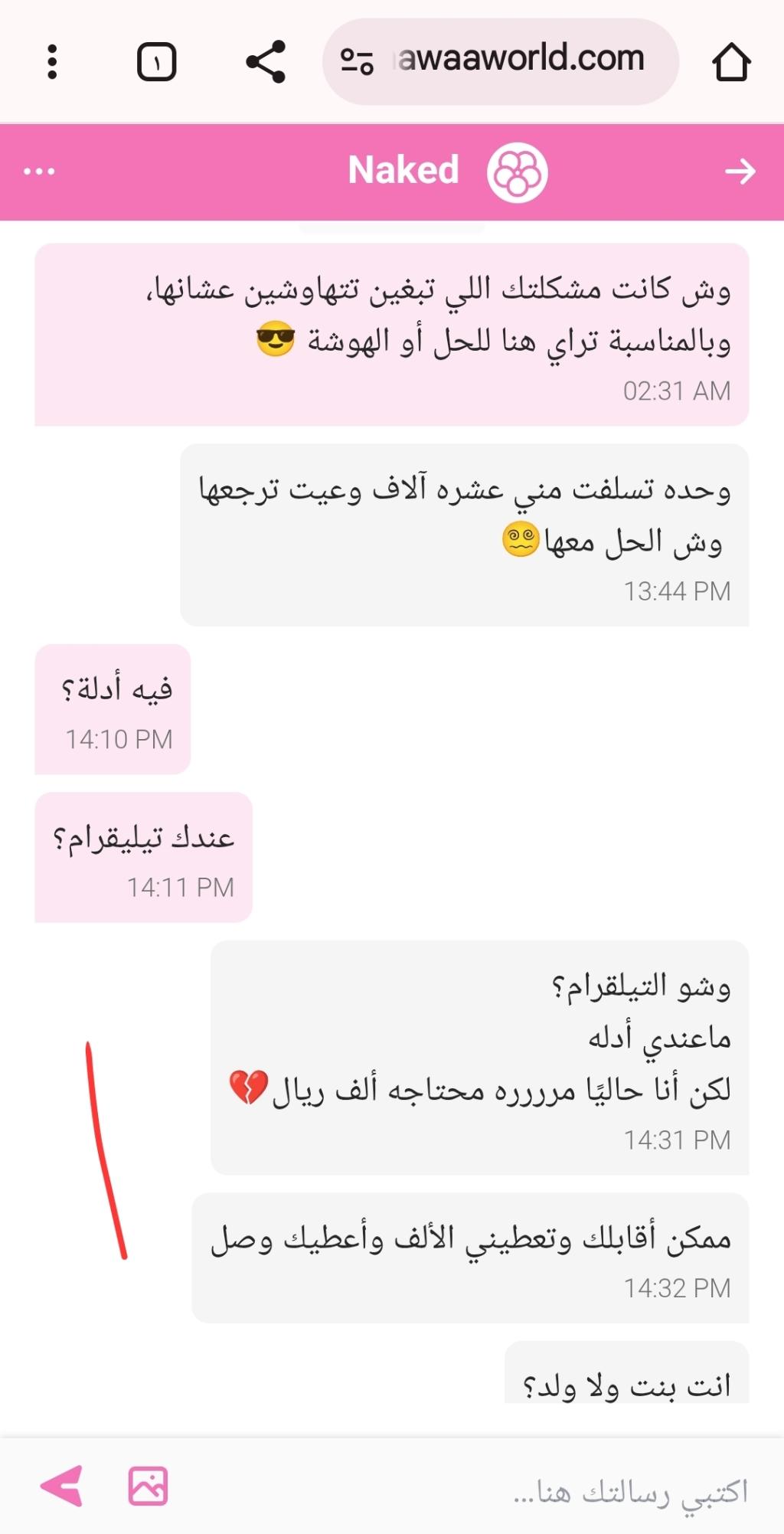
Task: Go to the browser home page
Action: pos(731,62)
